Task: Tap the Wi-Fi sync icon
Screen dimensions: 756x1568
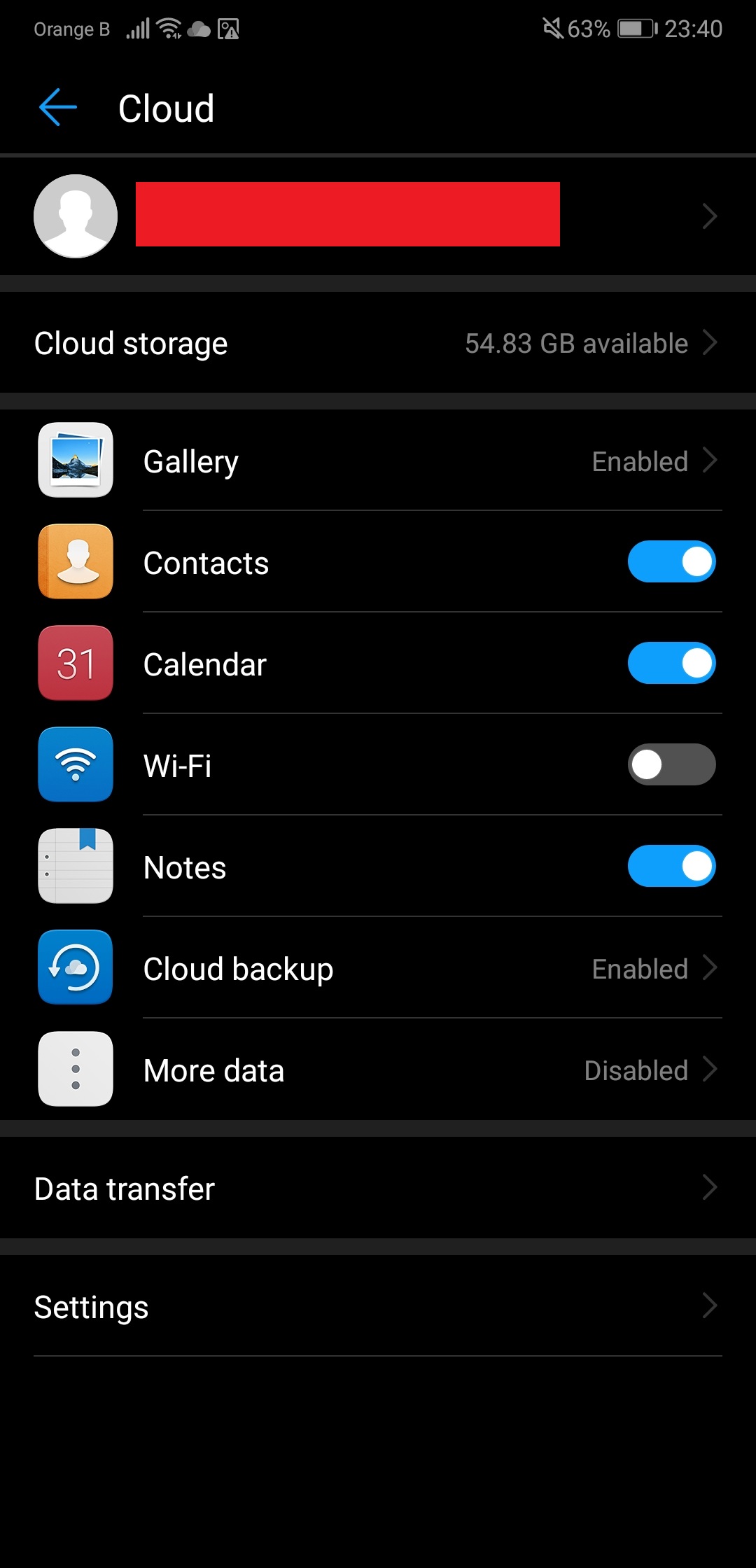Action: [x=75, y=764]
